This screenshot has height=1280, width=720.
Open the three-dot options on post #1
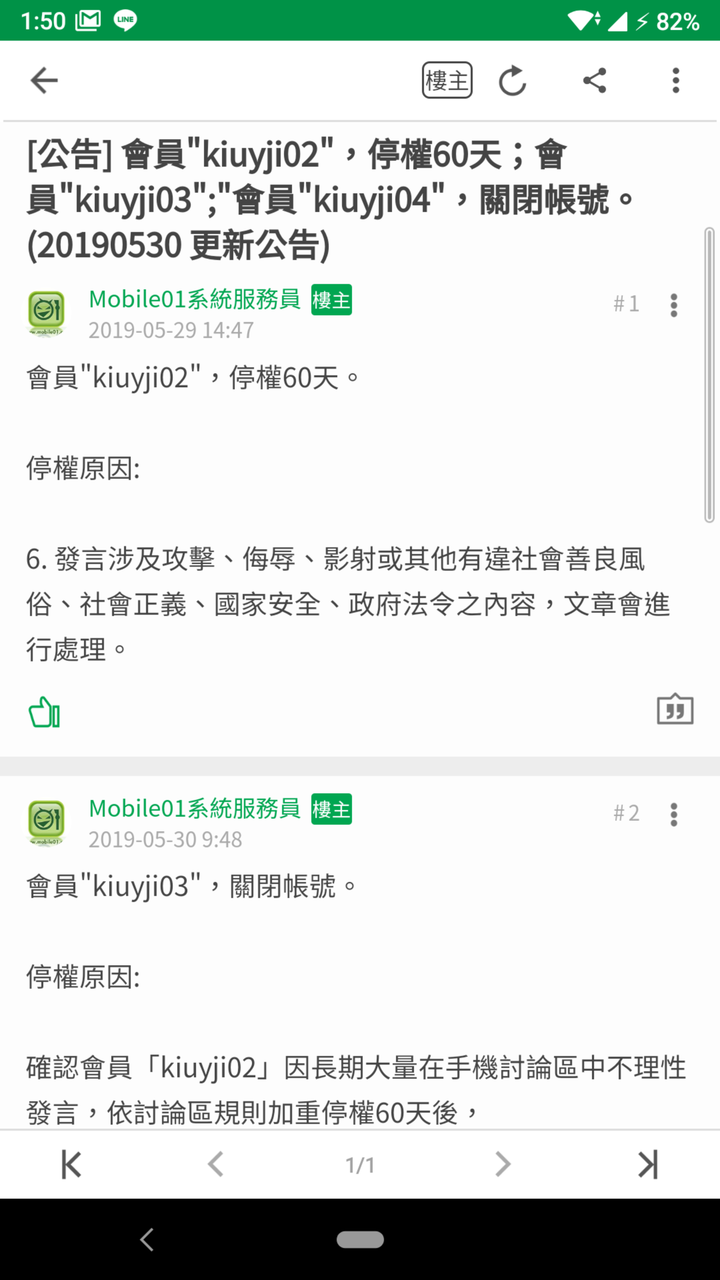(x=674, y=305)
